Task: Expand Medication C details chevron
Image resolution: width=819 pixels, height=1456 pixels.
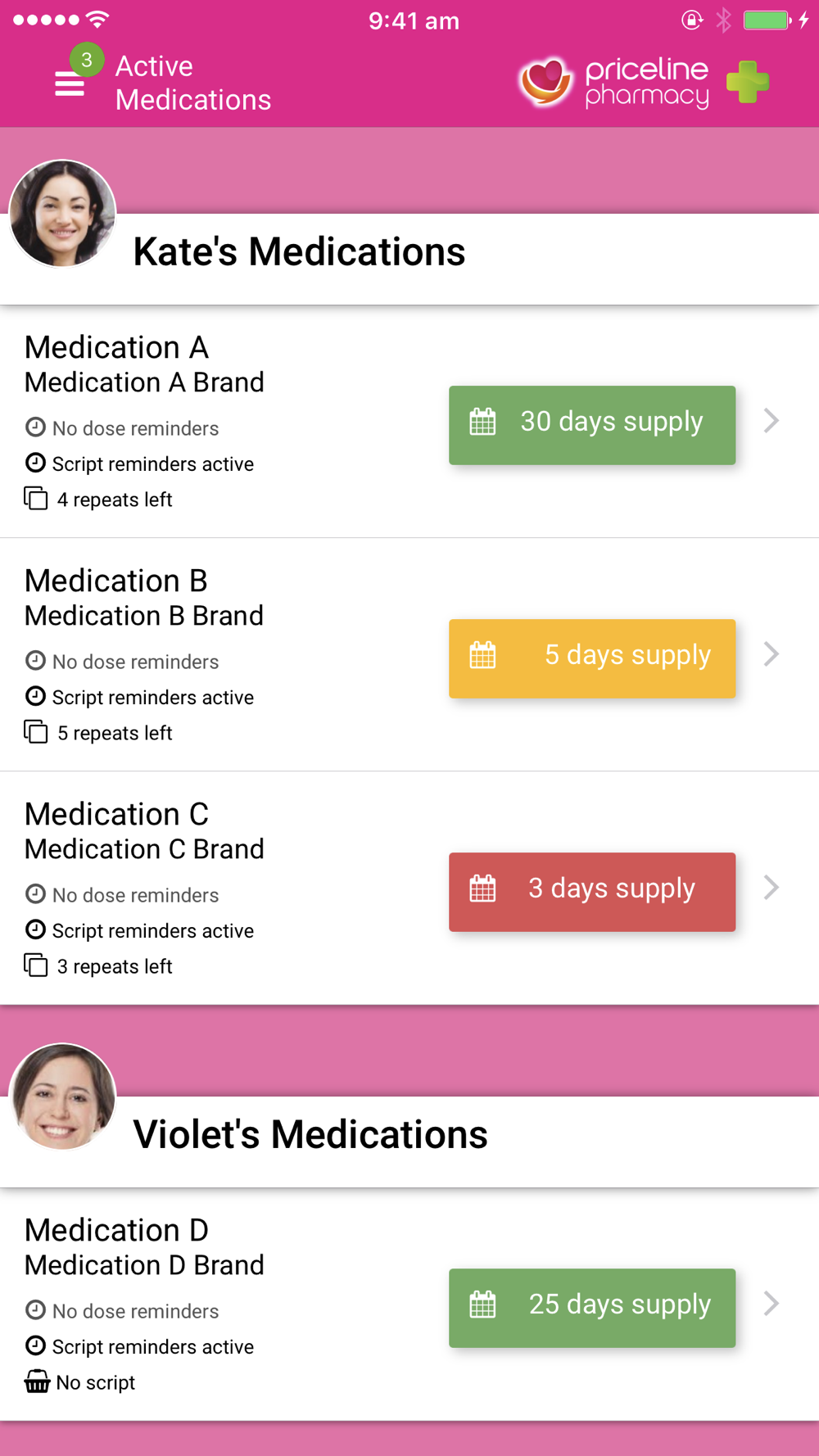Action: tap(771, 888)
